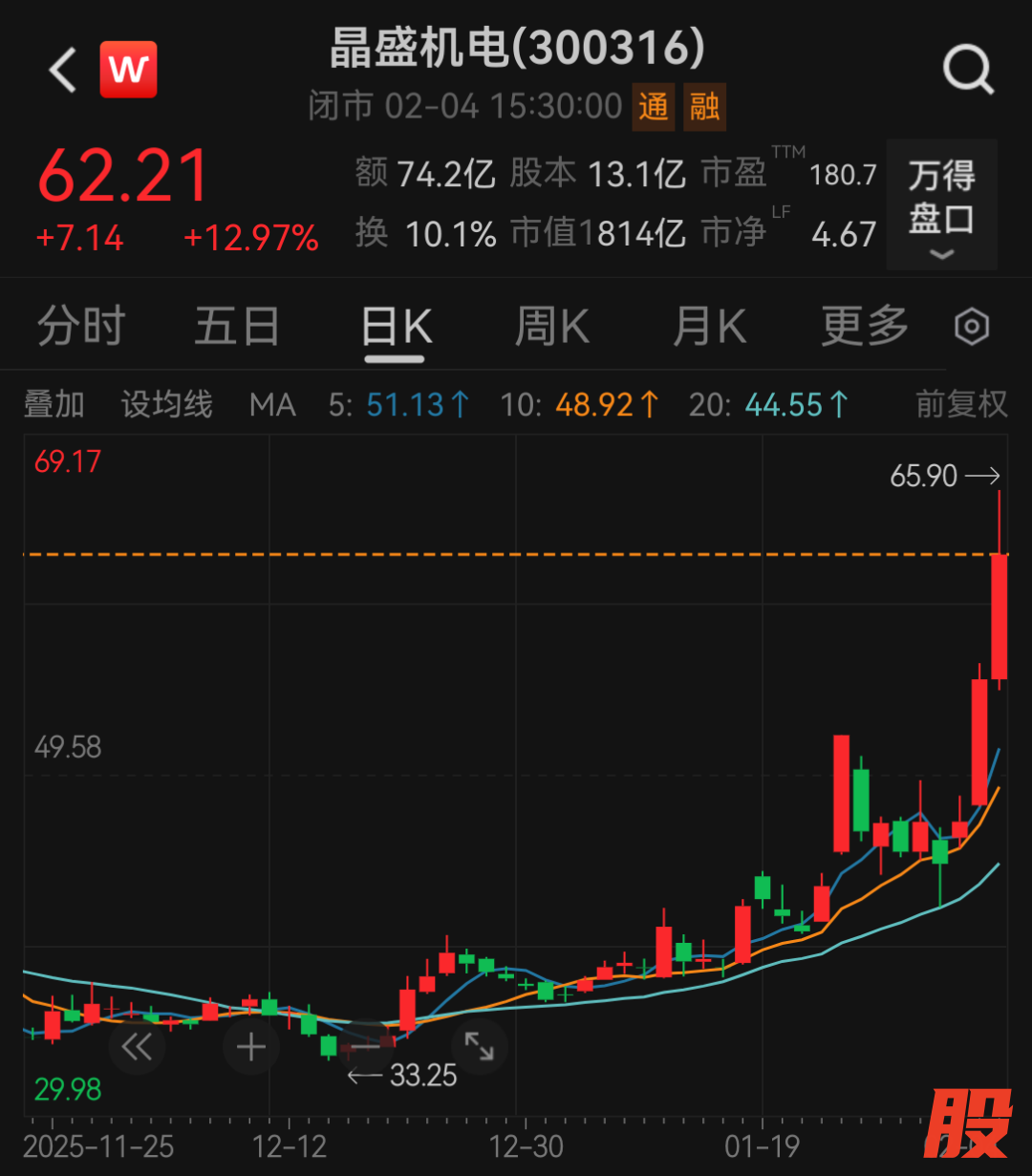The height and width of the screenshot is (1176, 1032).
Task: Switch to the 分时 tab
Action: pos(81,327)
